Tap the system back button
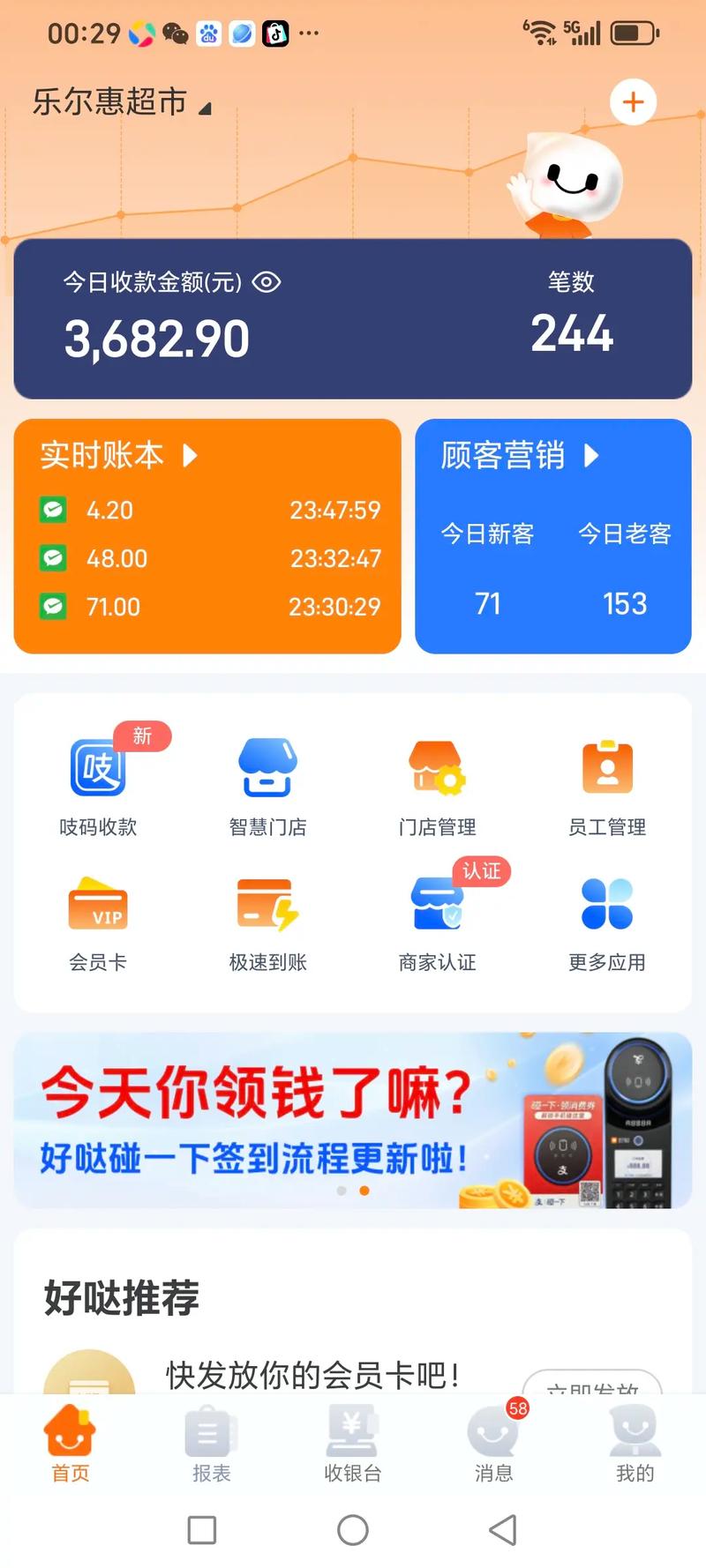The height and width of the screenshot is (1568, 706). click(x=503, y=1530)
